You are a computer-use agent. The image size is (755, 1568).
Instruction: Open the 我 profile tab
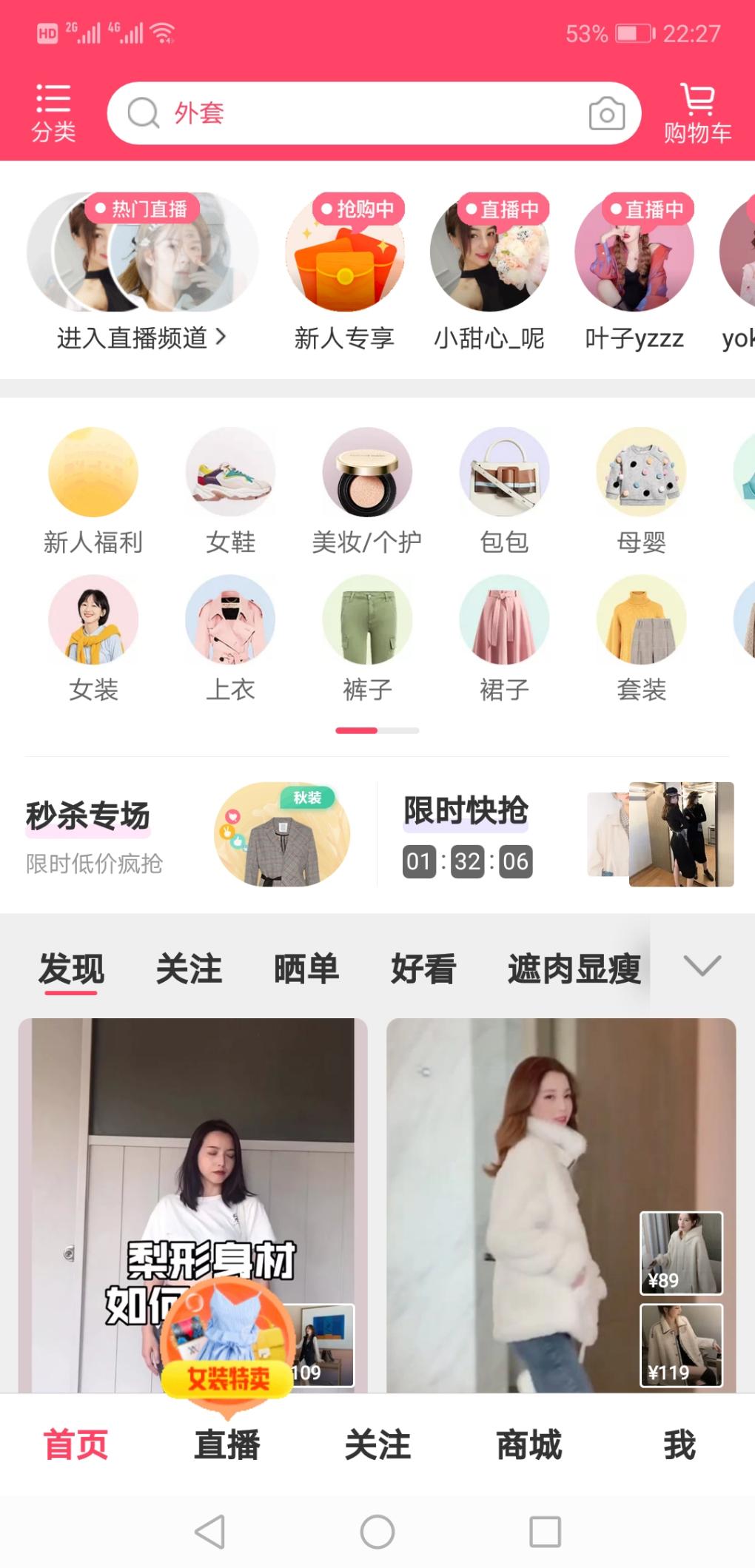coord(679,1444)
